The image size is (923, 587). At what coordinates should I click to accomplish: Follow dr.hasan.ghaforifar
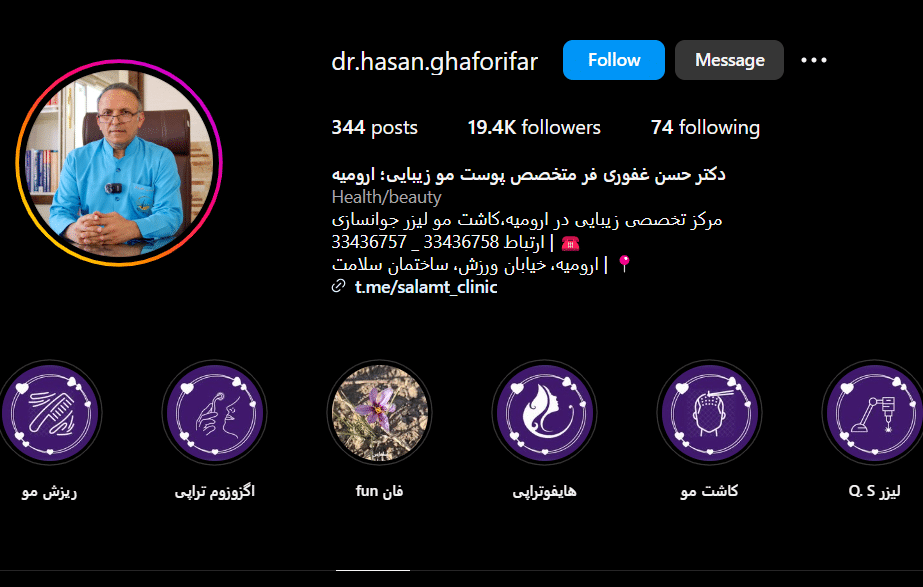coord(613,60)
